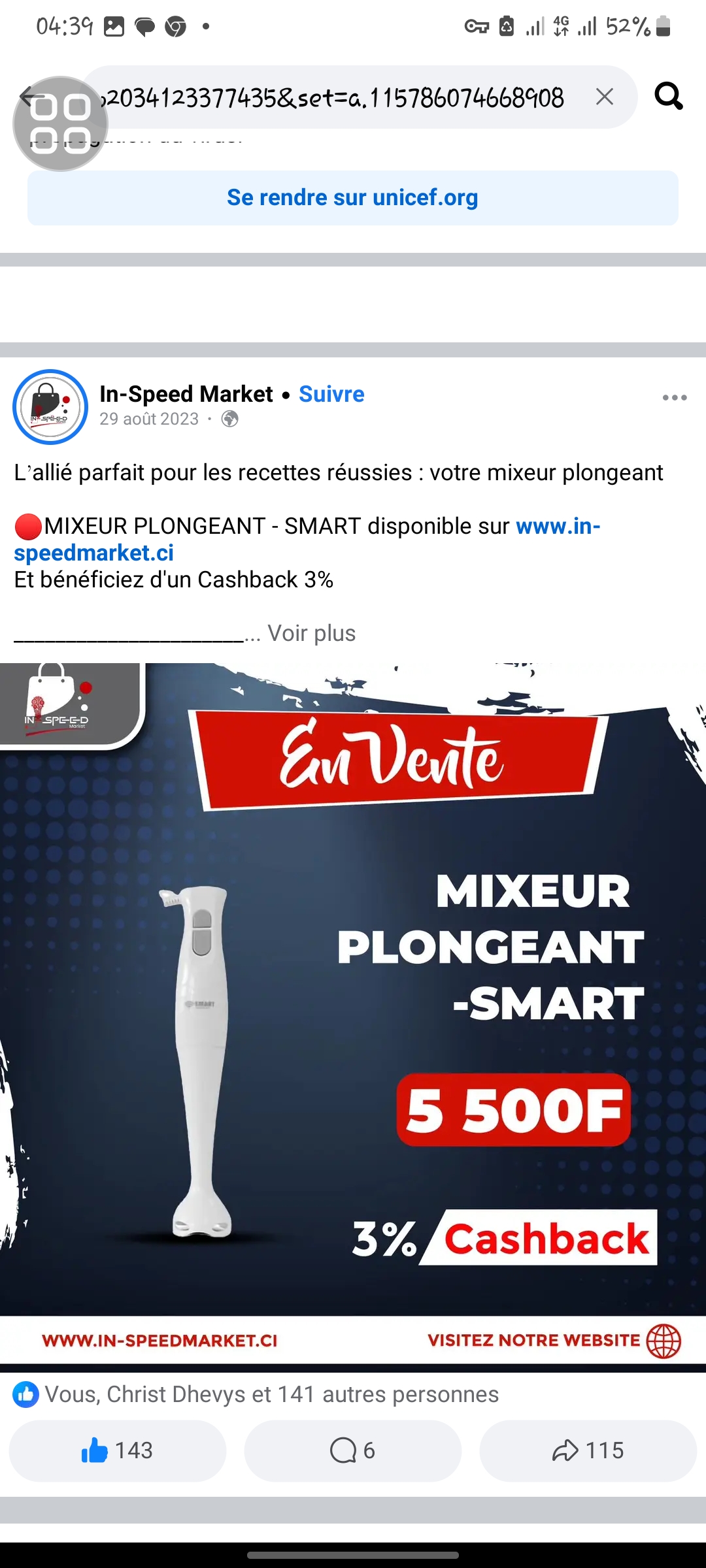The image size is (706, 1568).
Task: Open the In-Speed Market page name
Action: point(186,394)
